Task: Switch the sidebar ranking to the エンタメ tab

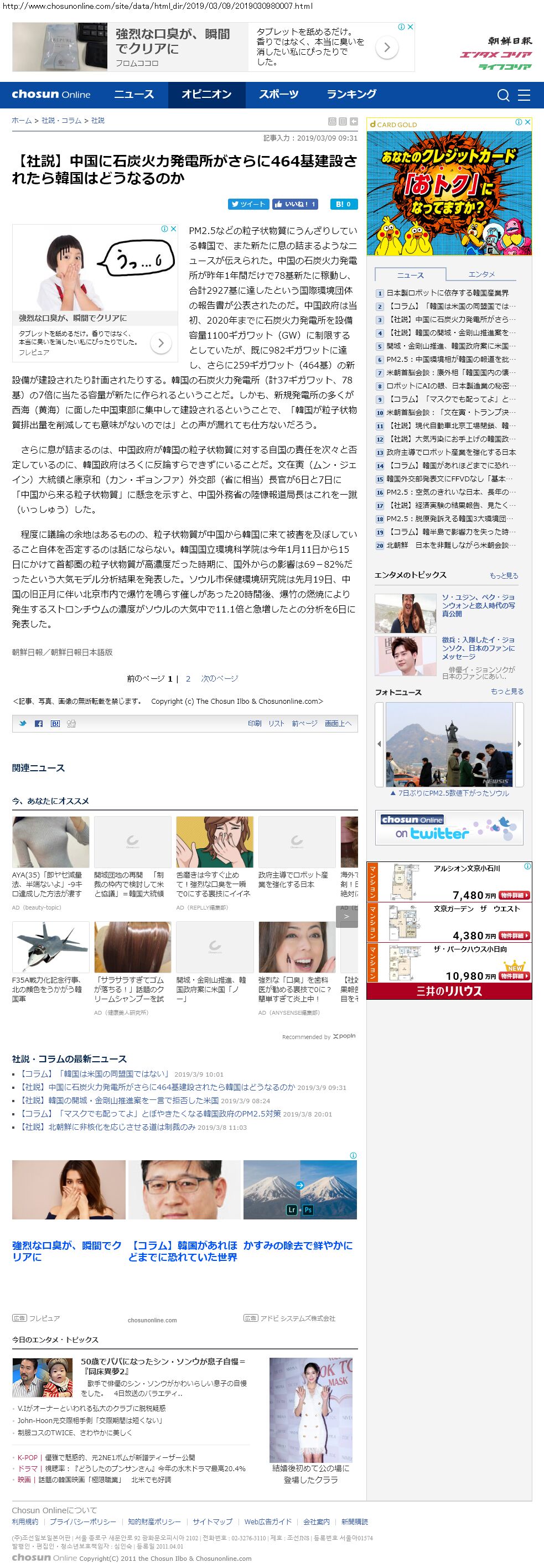Action: (x=481, y=274)
